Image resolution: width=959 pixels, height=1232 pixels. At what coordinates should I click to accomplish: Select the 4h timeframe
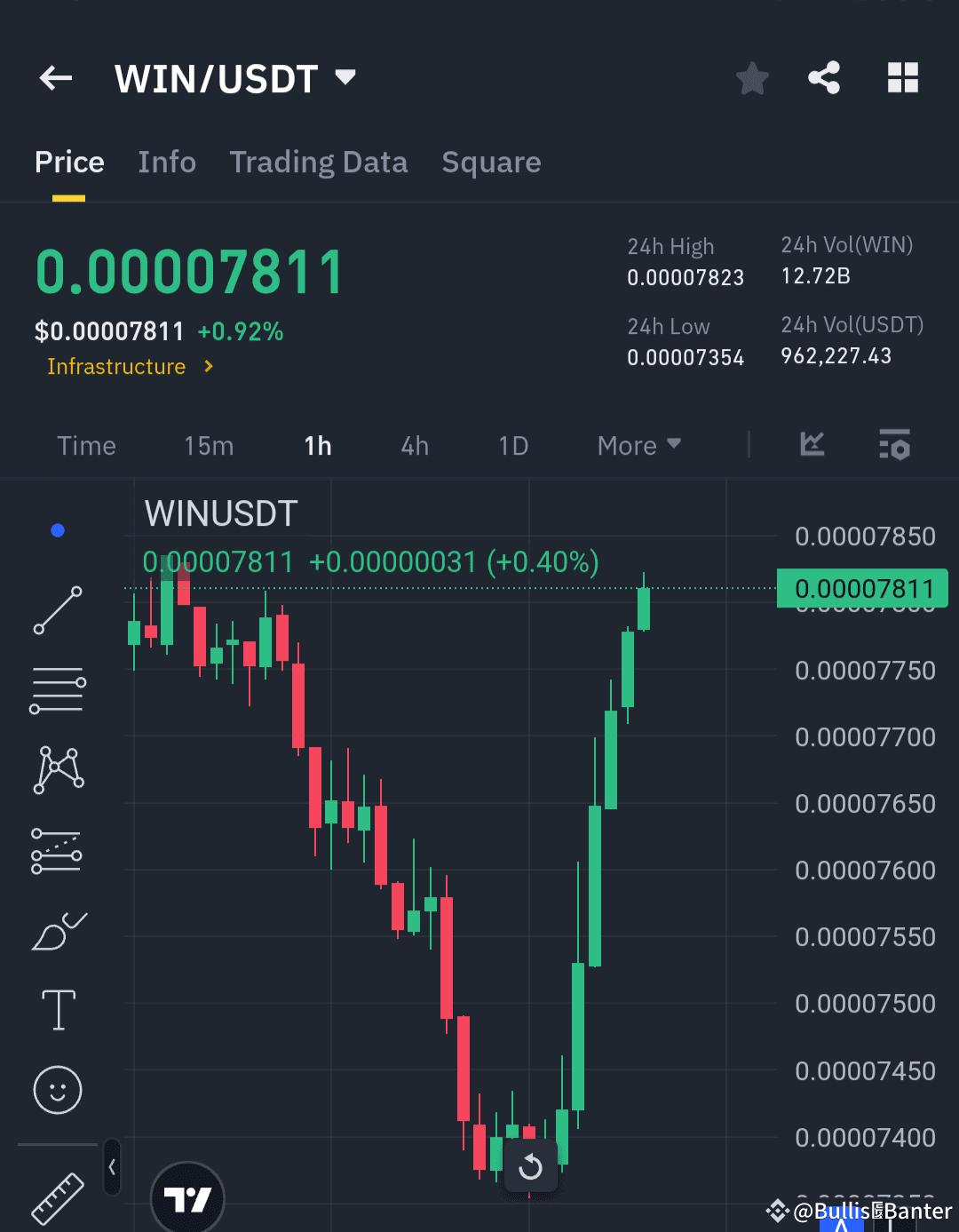414,445
